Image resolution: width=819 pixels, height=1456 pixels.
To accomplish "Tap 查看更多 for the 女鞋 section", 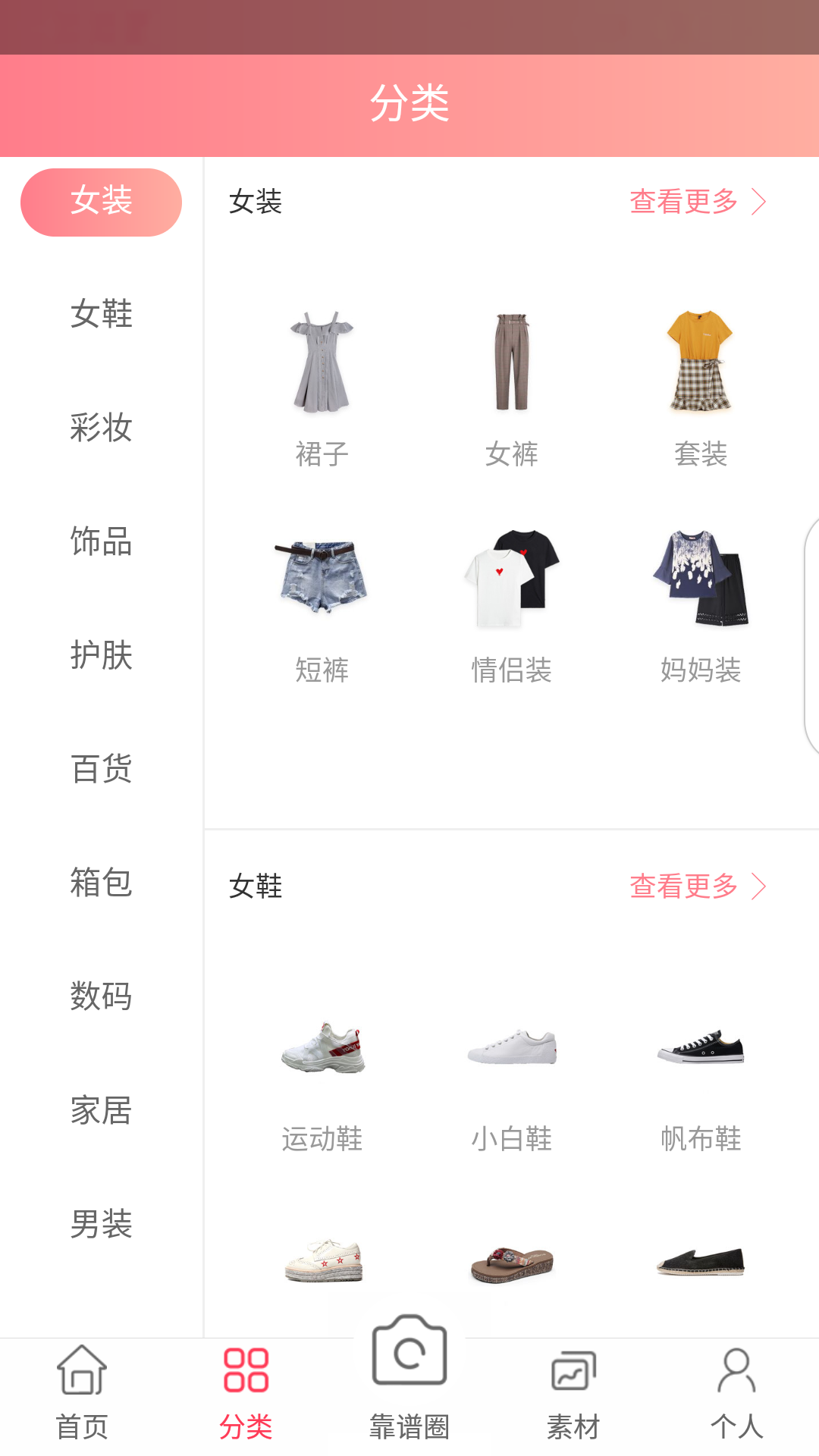I will pos(697,886).
